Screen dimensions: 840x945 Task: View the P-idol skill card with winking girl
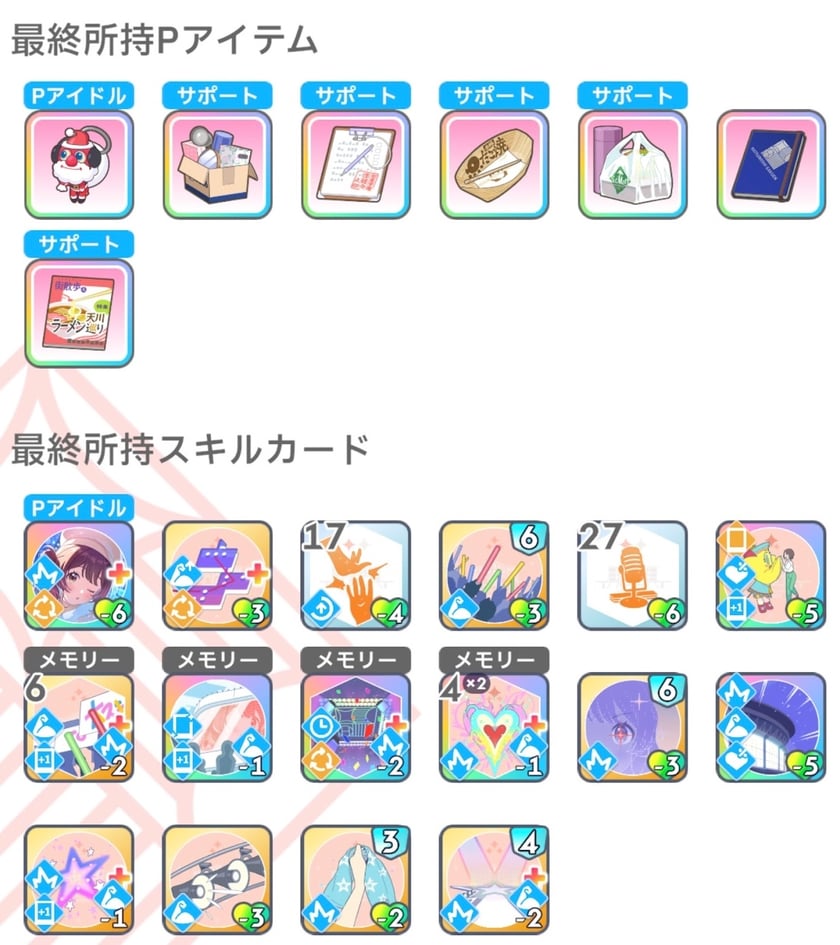(x=79, y=576)
